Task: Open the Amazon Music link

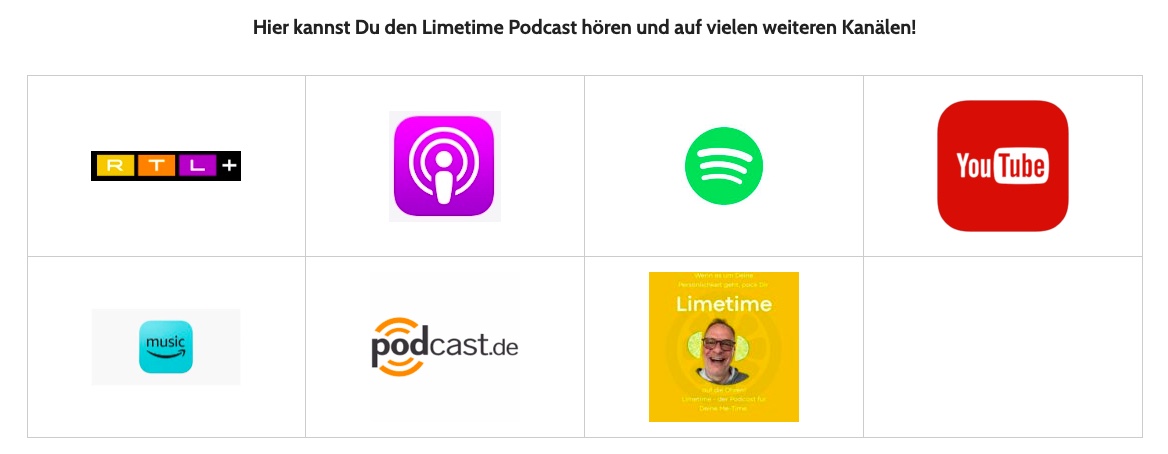Action: tap(166, 347)
